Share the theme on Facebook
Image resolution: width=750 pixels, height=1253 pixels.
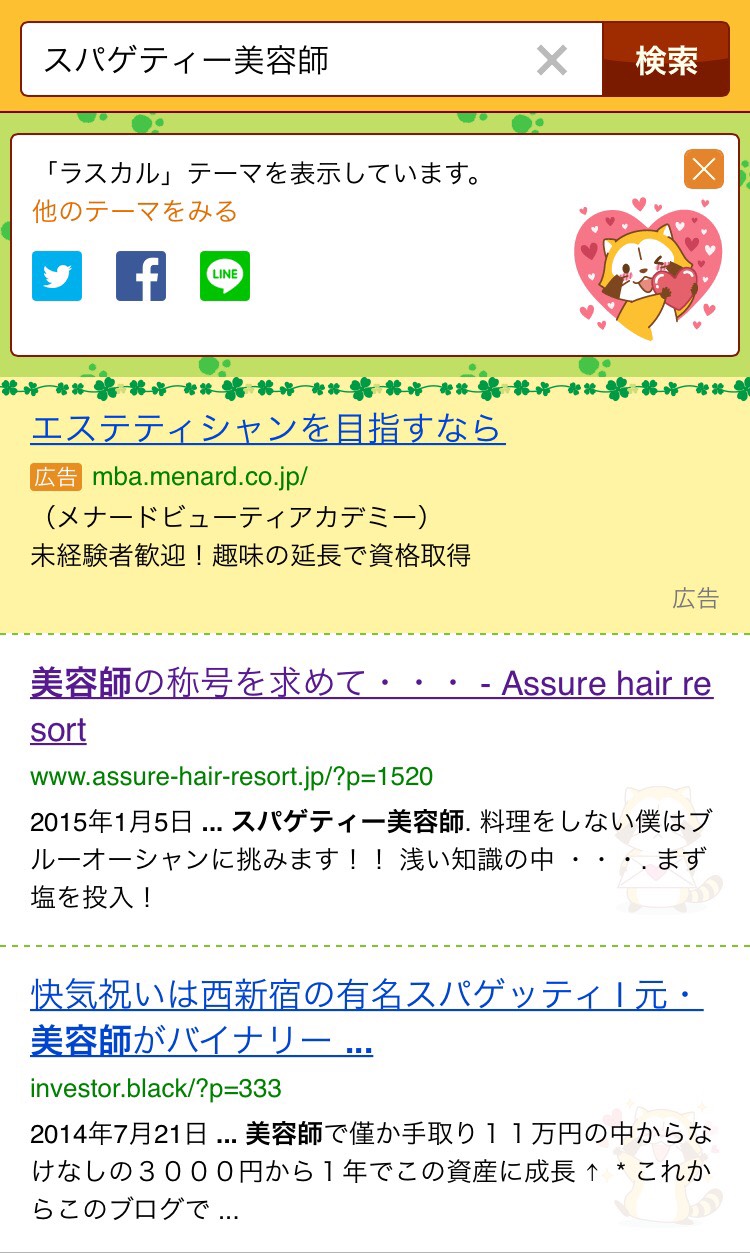click(141, 276)
